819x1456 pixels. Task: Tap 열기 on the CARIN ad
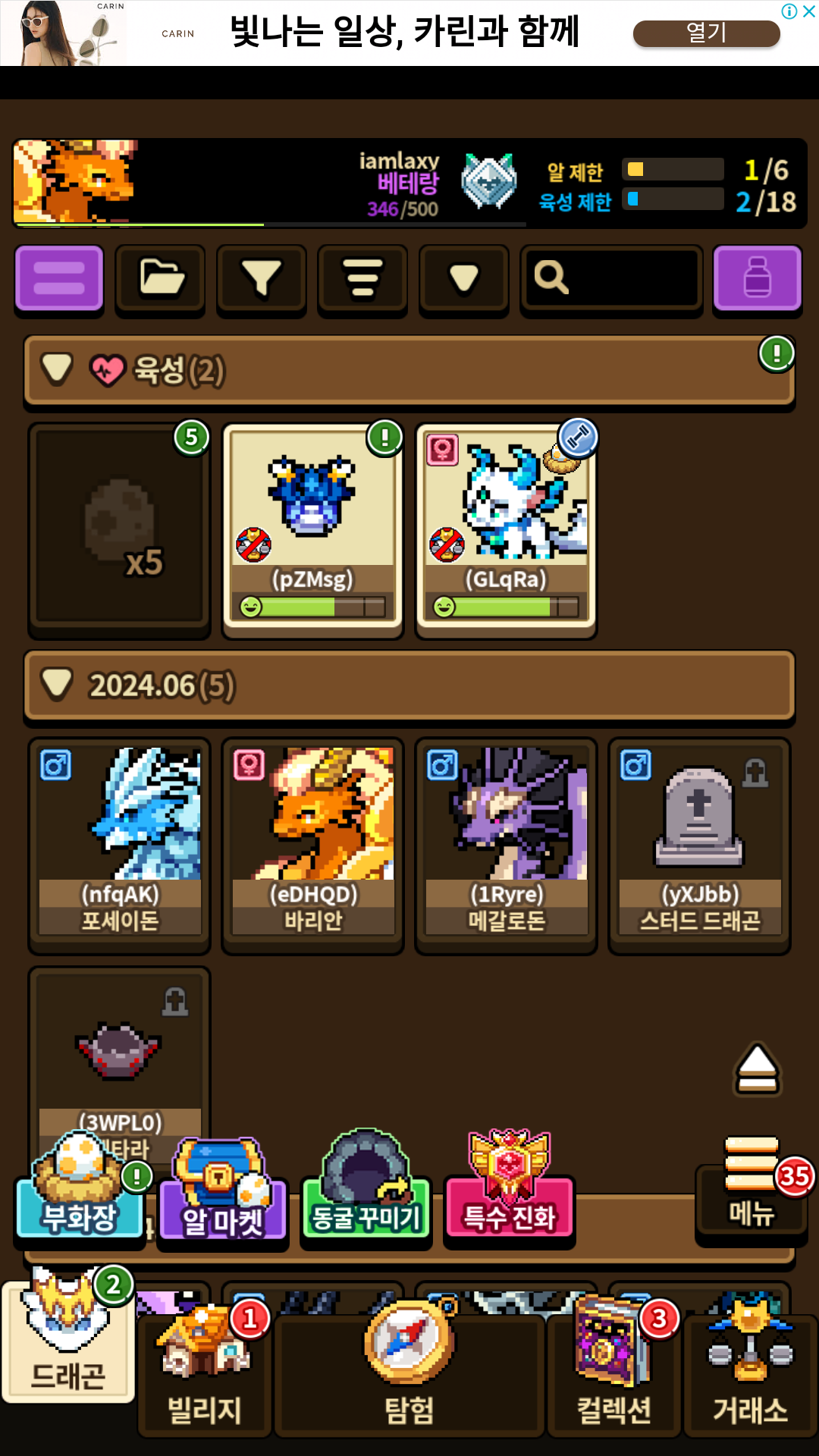click(x=706, y=33)
